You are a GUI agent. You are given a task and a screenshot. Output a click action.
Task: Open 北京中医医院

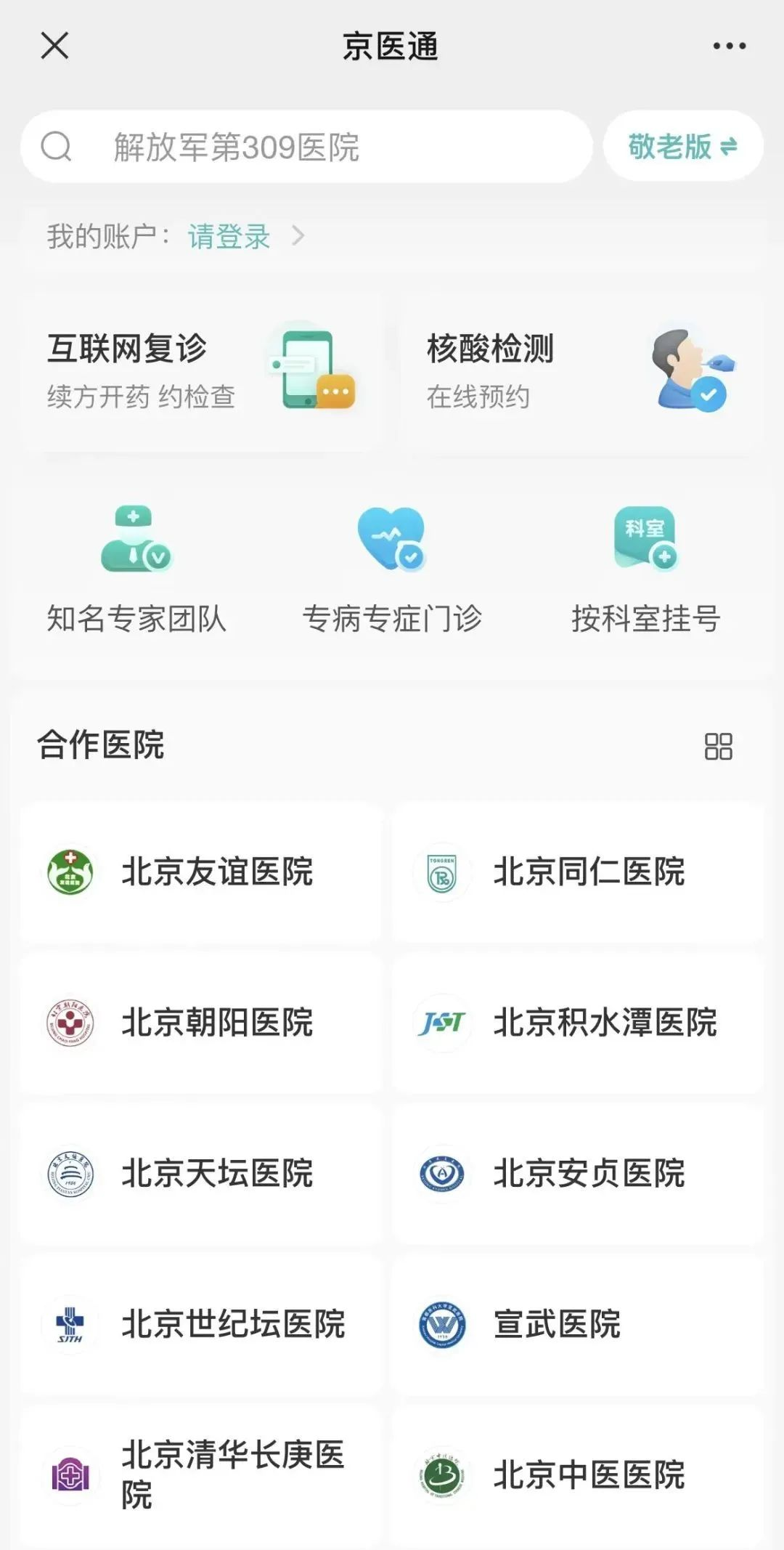(578, 1476)
